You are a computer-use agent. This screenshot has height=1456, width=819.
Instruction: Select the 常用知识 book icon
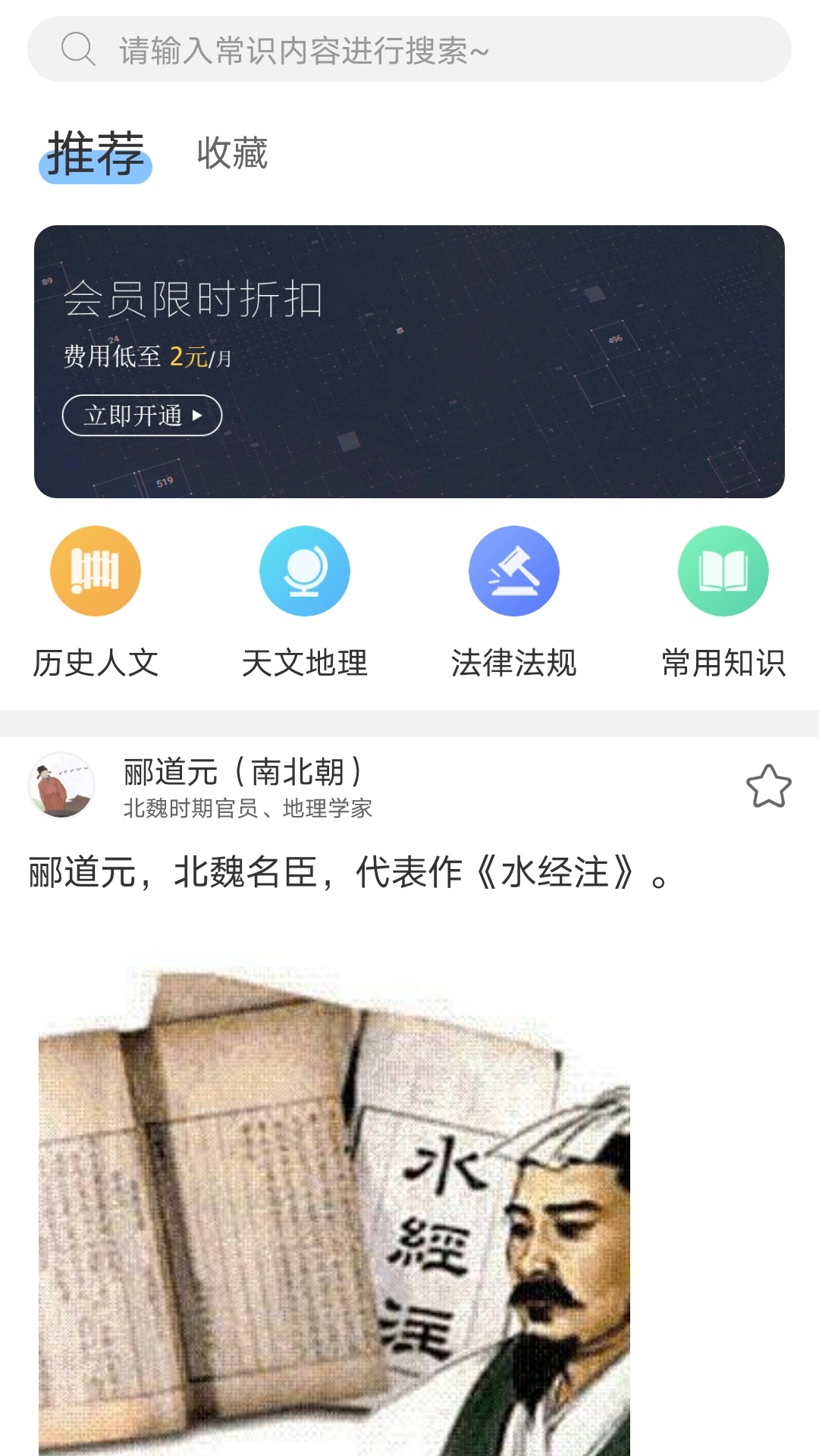click(723, 570)
